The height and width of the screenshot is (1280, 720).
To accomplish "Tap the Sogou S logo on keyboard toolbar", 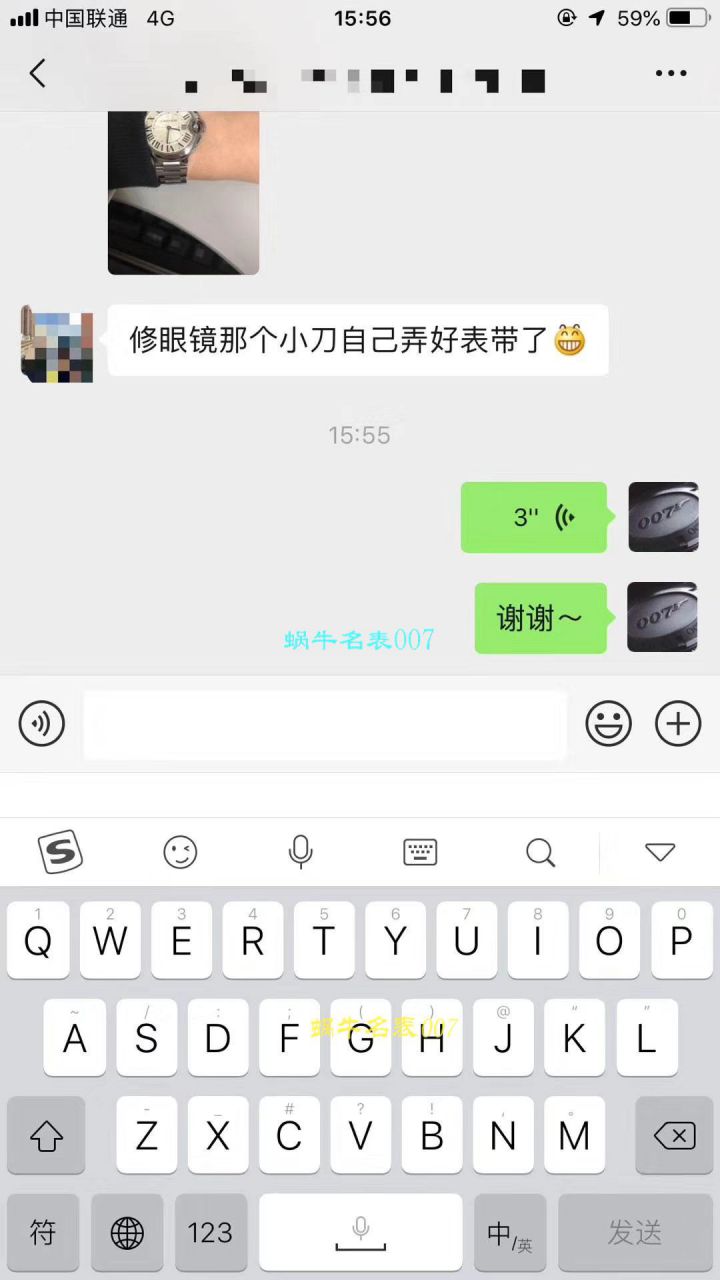I will tap(60, 852).
